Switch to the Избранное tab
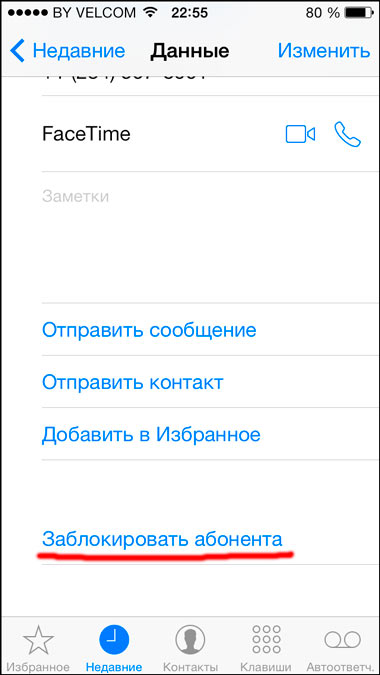This screenshot has height=675, width=380. click(38, 648)
